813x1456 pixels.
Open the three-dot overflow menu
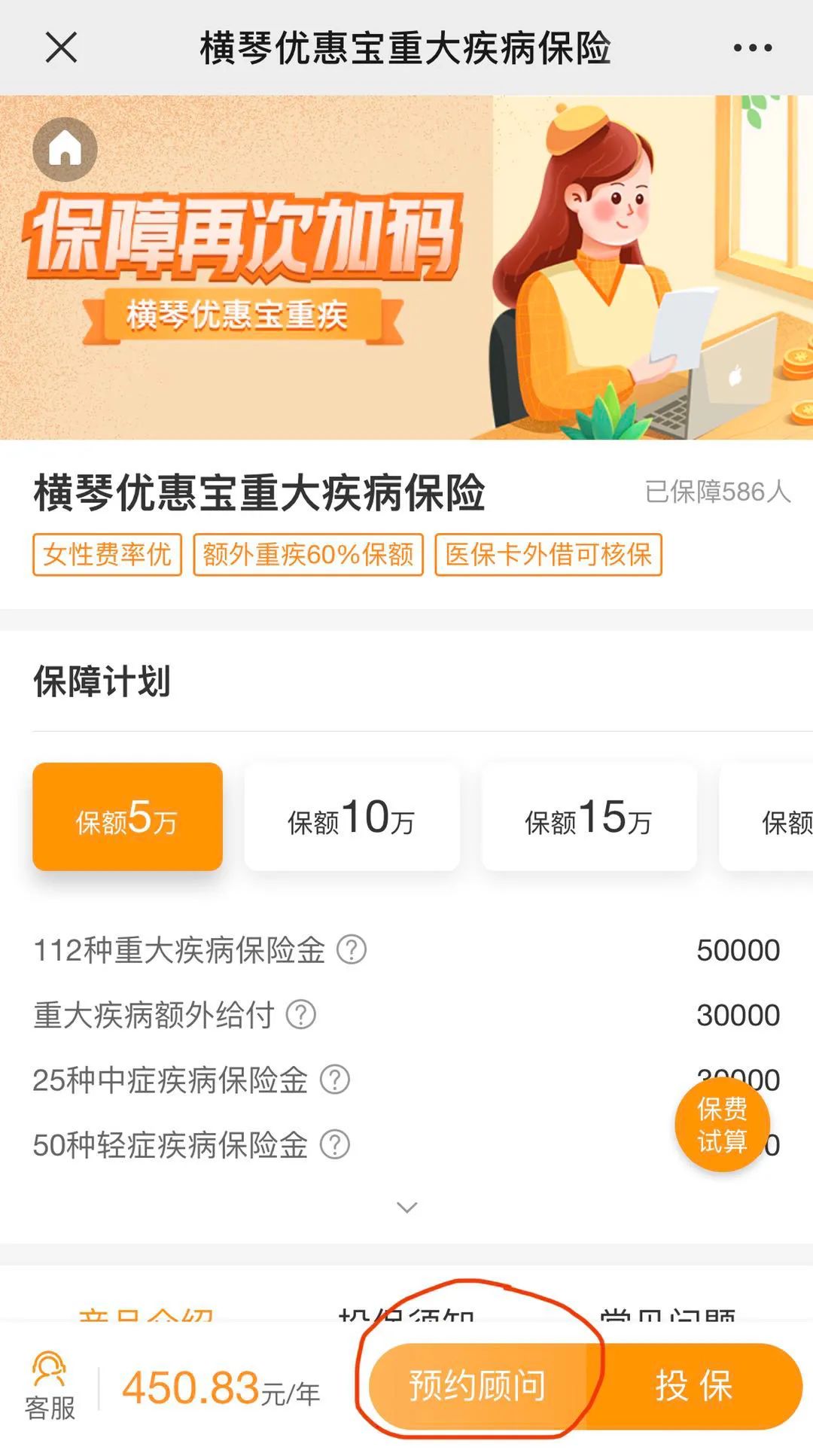(752, 47)
